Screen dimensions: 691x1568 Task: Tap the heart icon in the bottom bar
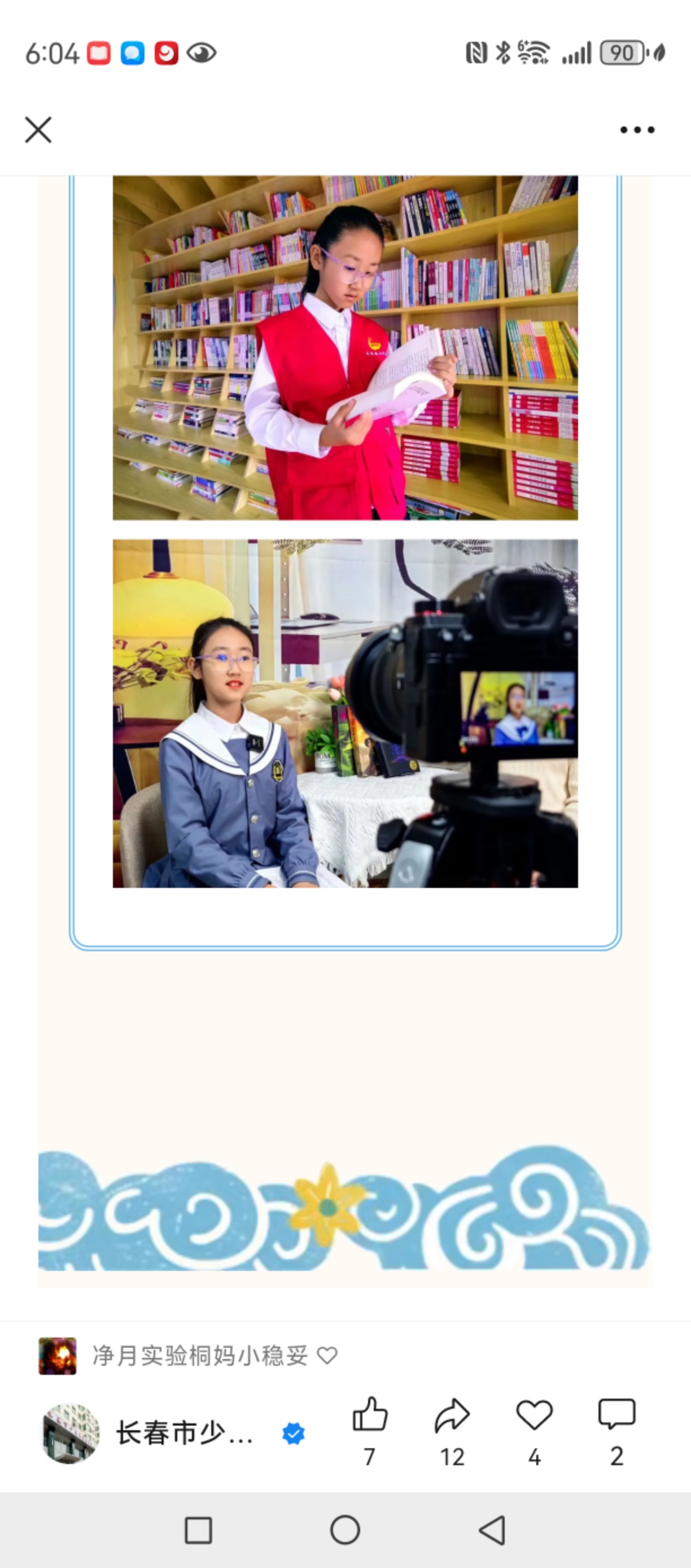(534, 1414)
